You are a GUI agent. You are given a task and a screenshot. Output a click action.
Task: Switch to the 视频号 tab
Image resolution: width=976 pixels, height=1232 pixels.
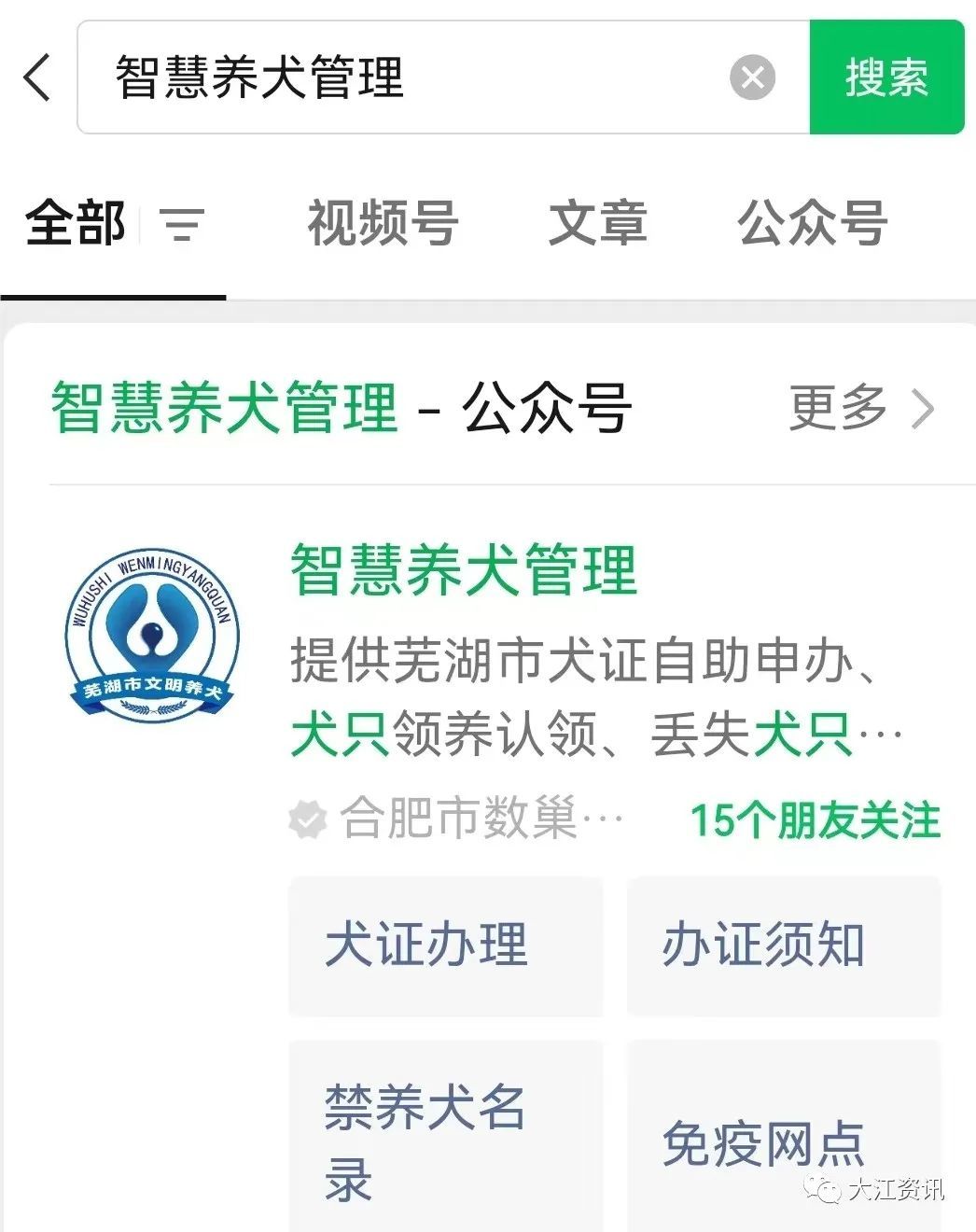coord(383,223)
